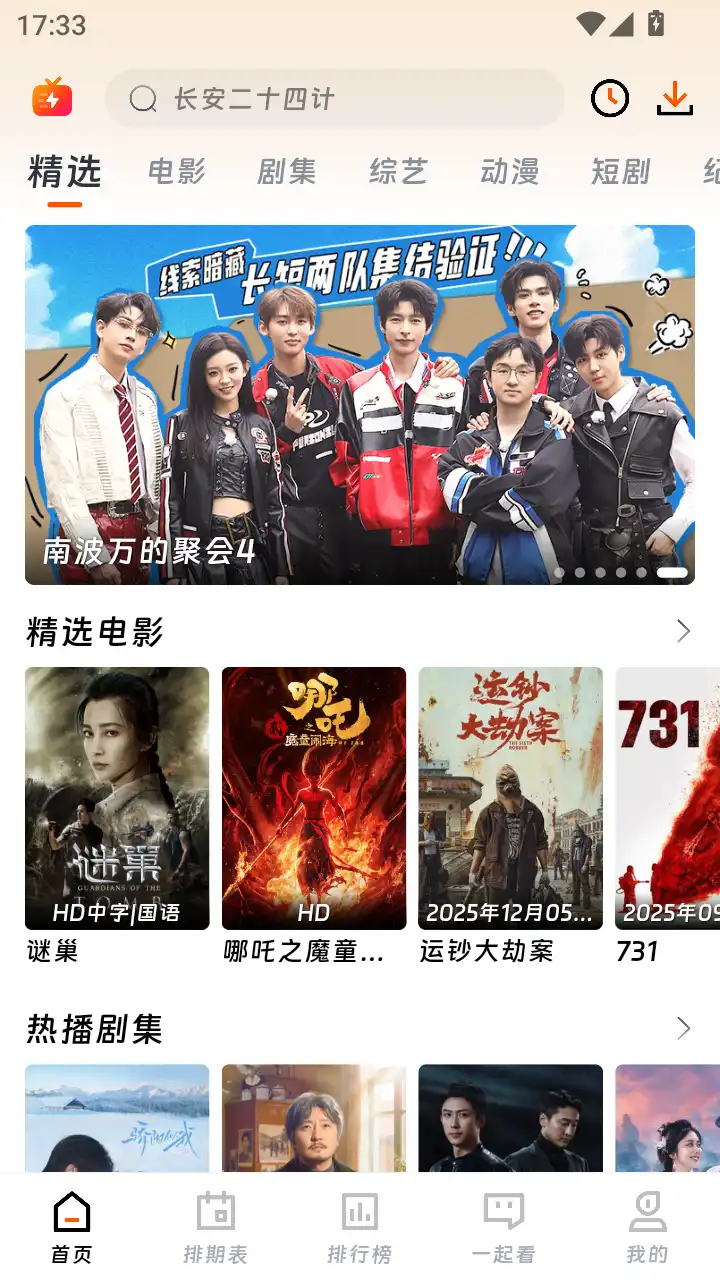The width and height of the screenshot is (720, 1280).
Task: Tap the carousel page indicator bar
Action: click(x=615, y=572)
